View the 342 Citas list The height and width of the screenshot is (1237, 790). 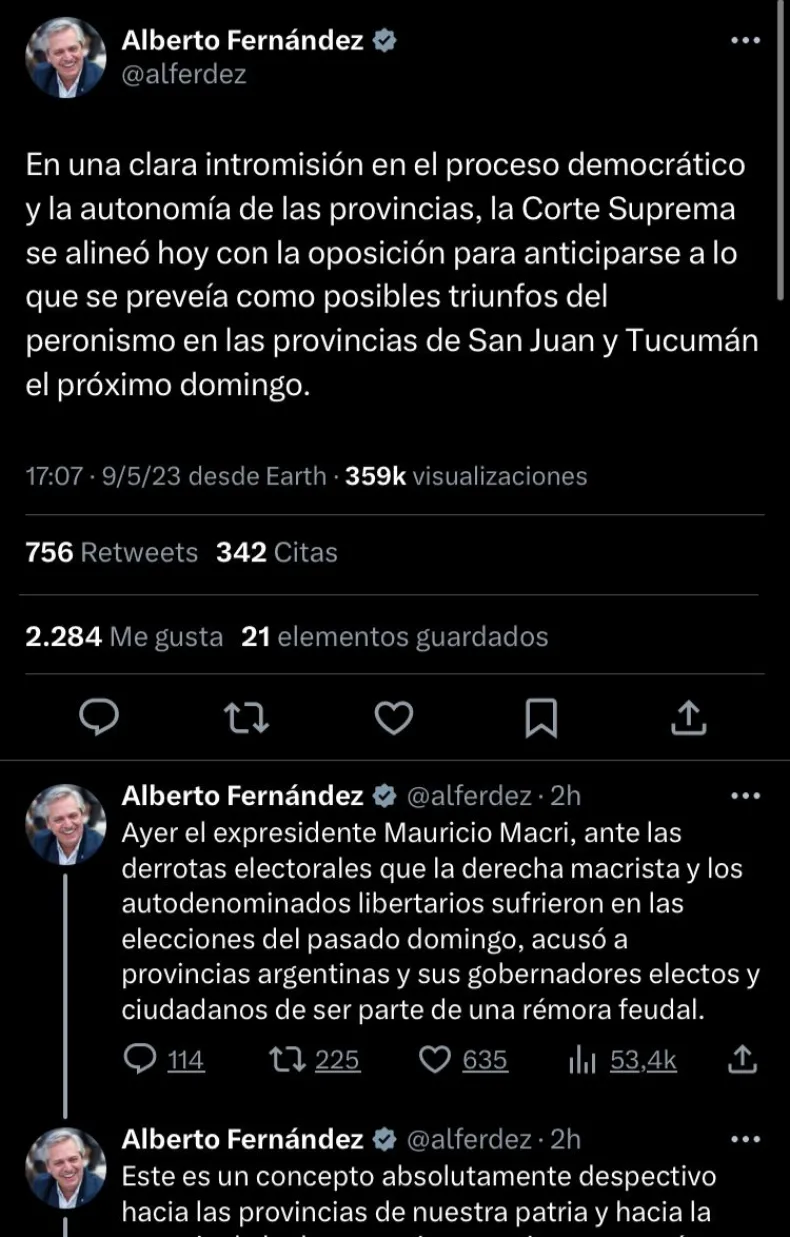tap(277, 552)
